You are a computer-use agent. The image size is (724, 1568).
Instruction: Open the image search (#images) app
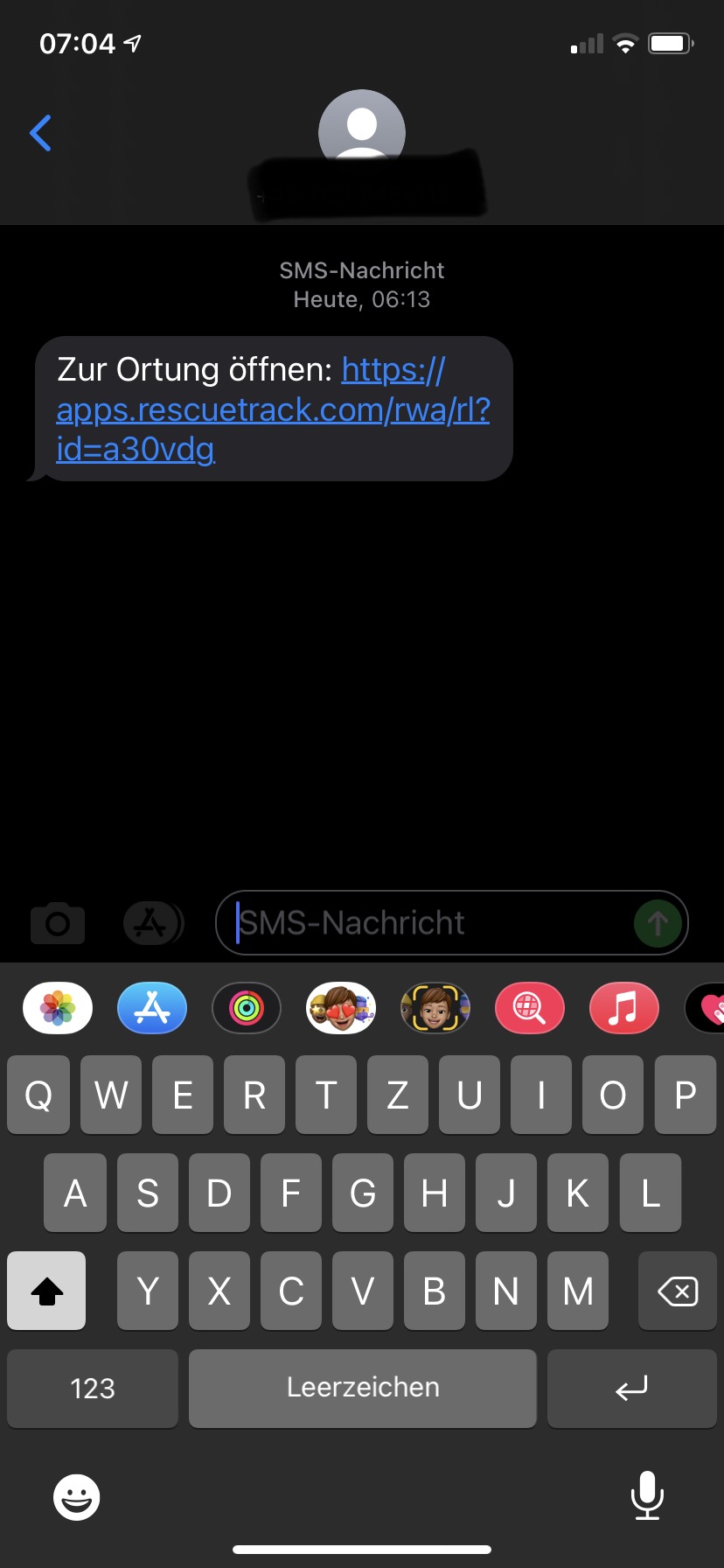(529, 1008)
